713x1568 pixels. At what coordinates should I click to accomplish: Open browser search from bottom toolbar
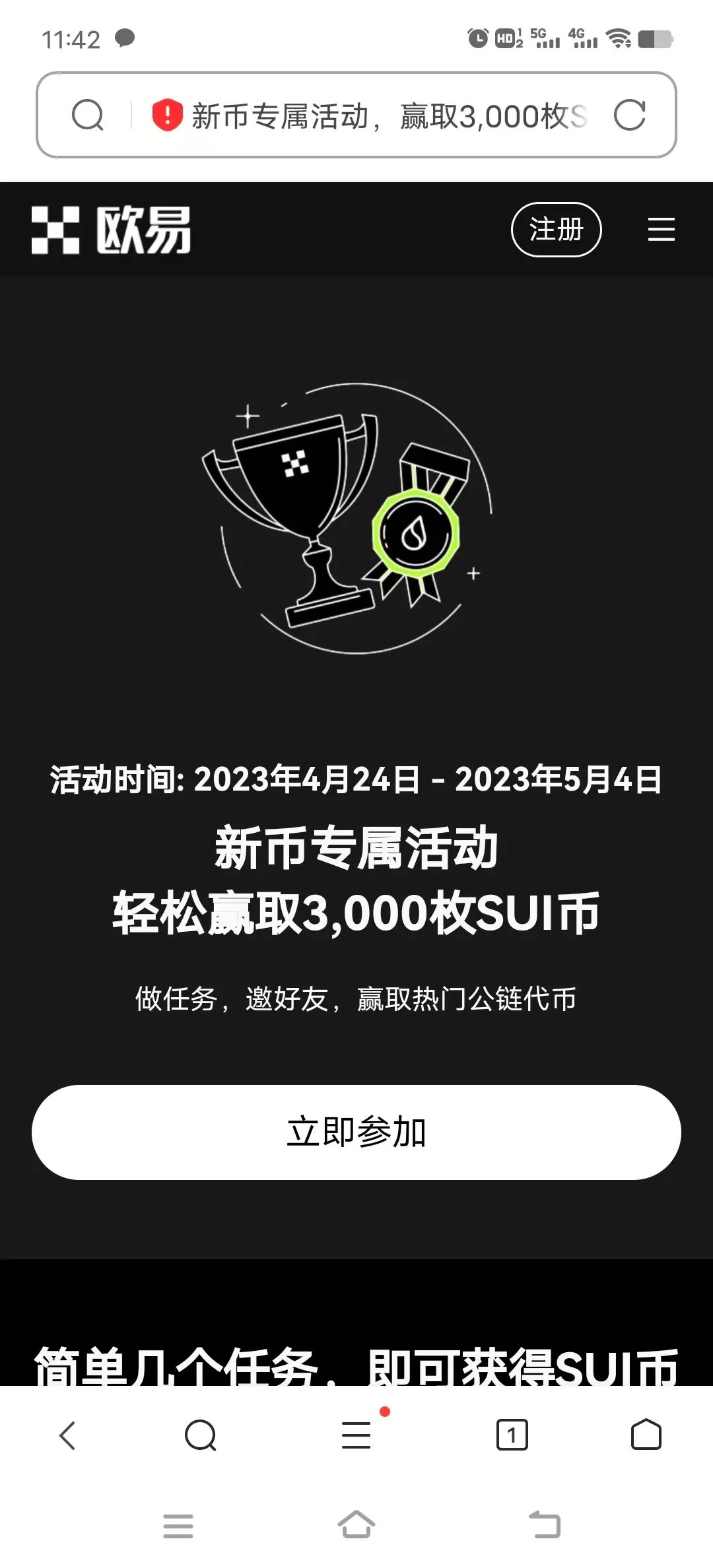(201, 1435)
